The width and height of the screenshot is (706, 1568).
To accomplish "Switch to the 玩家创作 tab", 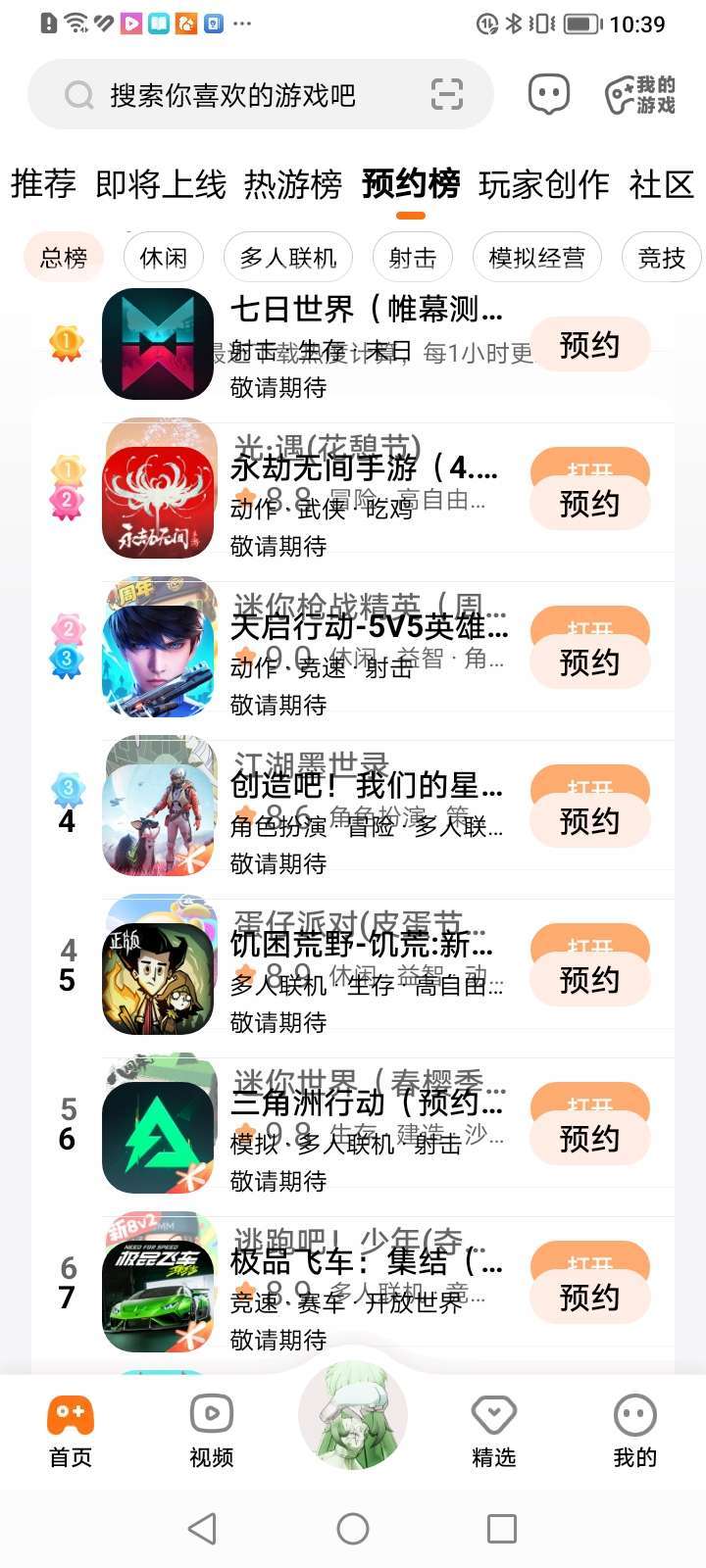I will 543,184.
